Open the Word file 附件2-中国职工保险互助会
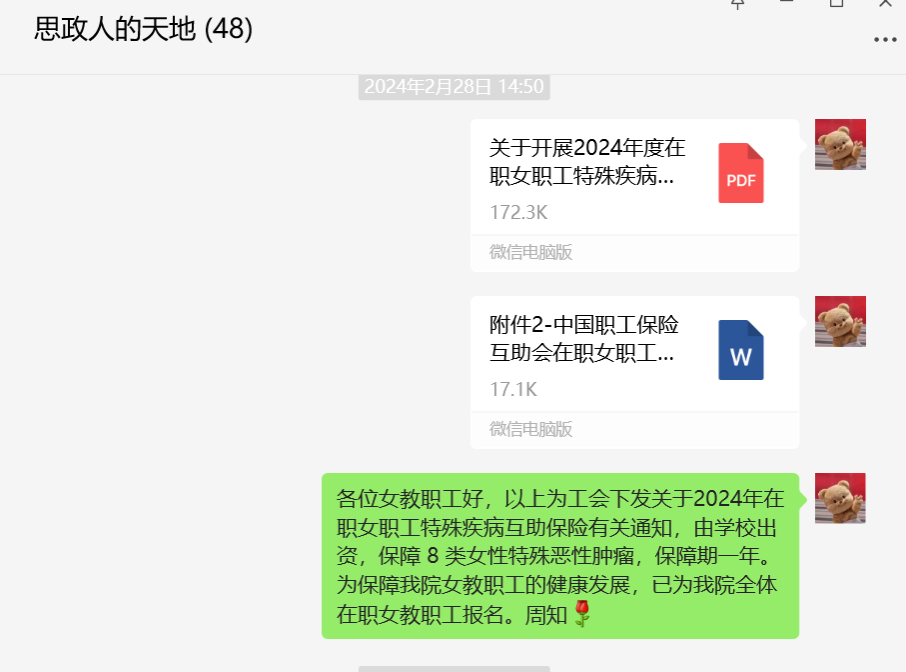The width and height of the screenshot is (906, 672). 634,354
